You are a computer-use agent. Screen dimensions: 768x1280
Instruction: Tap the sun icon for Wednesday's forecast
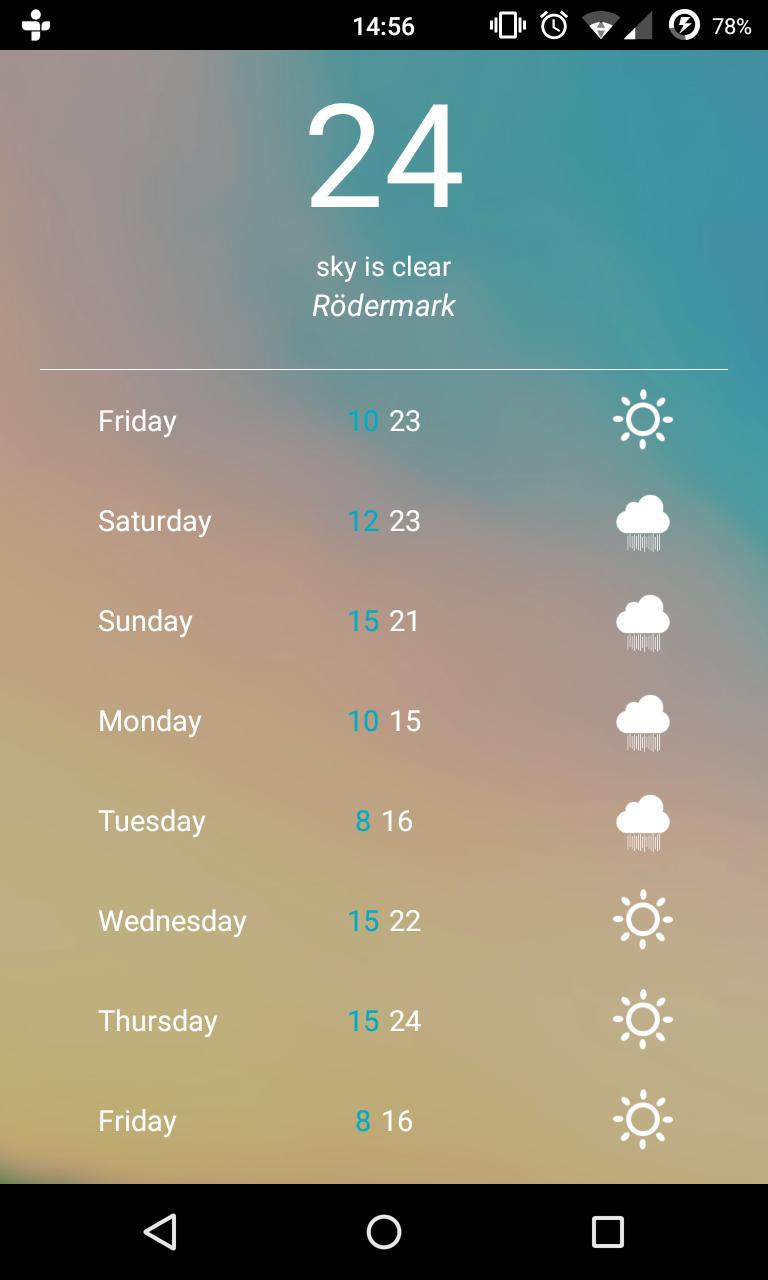click(641, 919)
